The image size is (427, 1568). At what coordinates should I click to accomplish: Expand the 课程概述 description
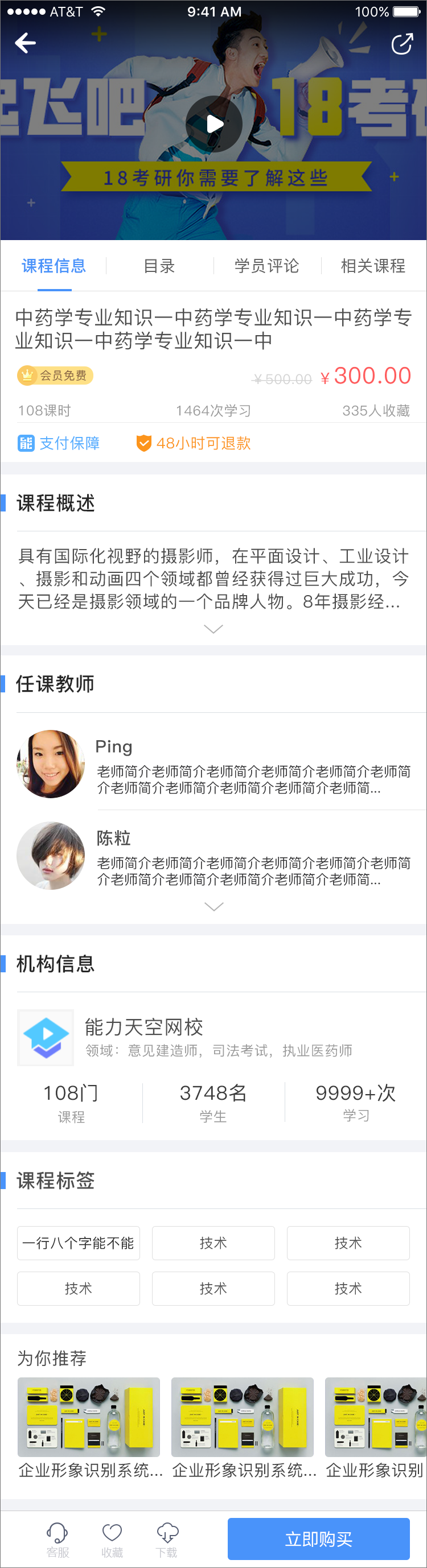tap(213, 629)
